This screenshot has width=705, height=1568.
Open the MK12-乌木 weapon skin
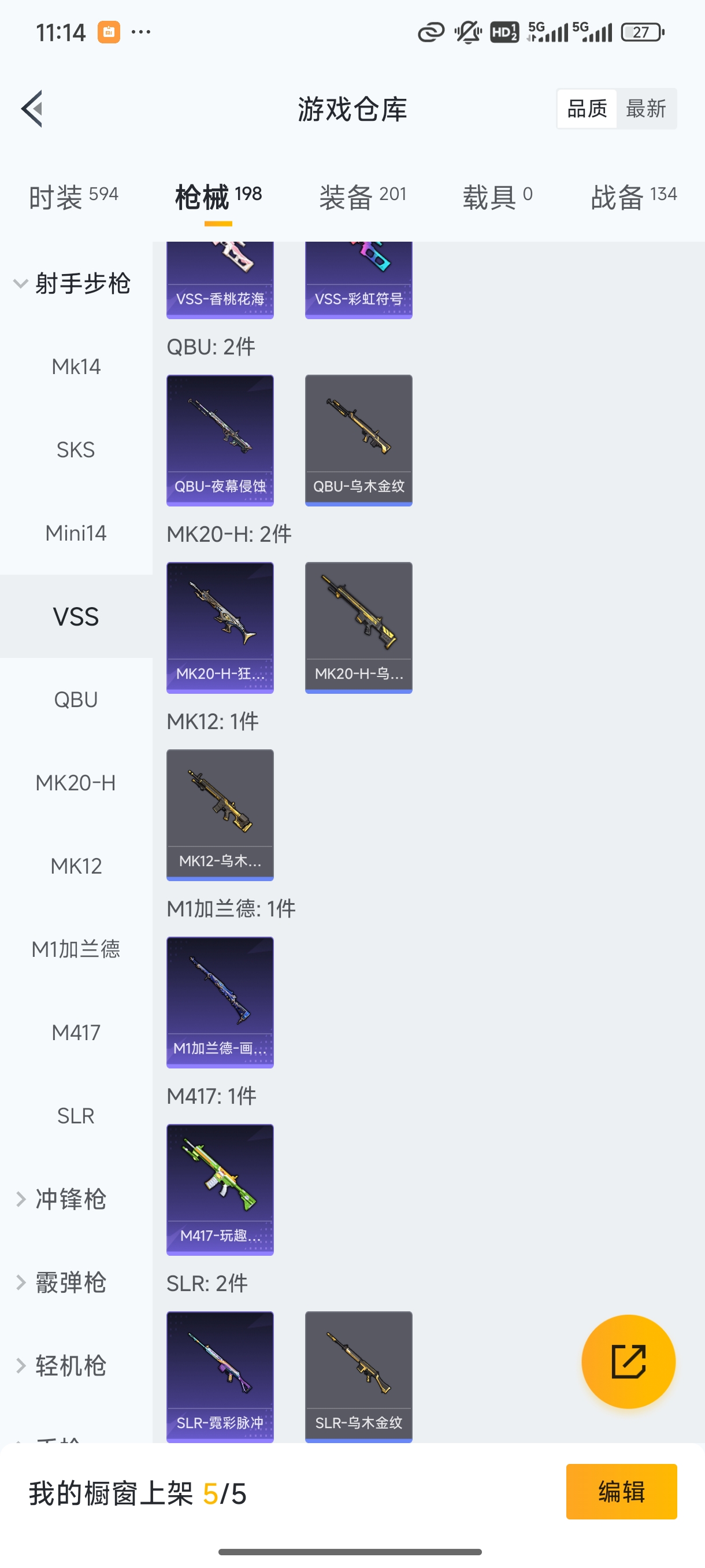tap(220, 815)
